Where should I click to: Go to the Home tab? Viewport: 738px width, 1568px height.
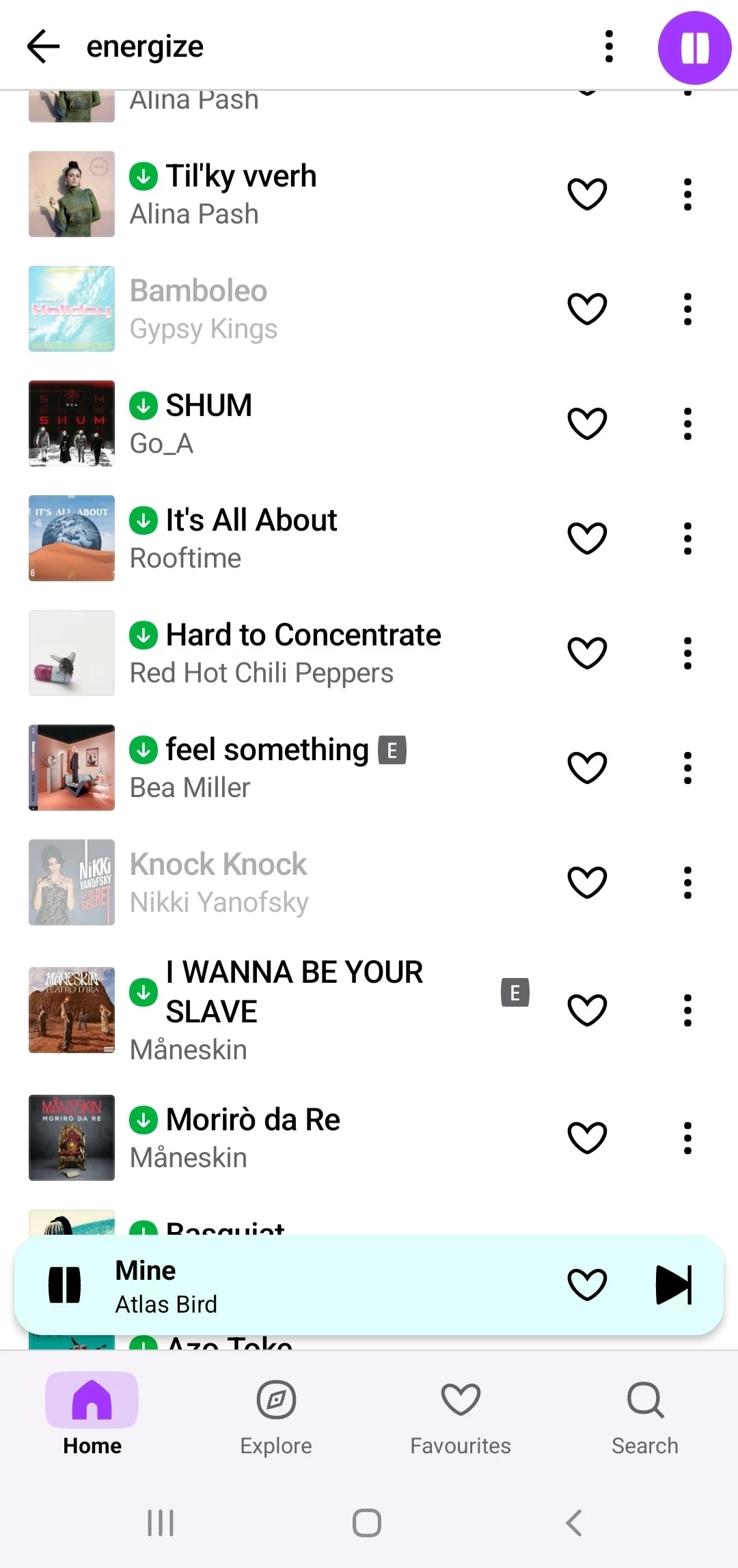(92, 1415)
